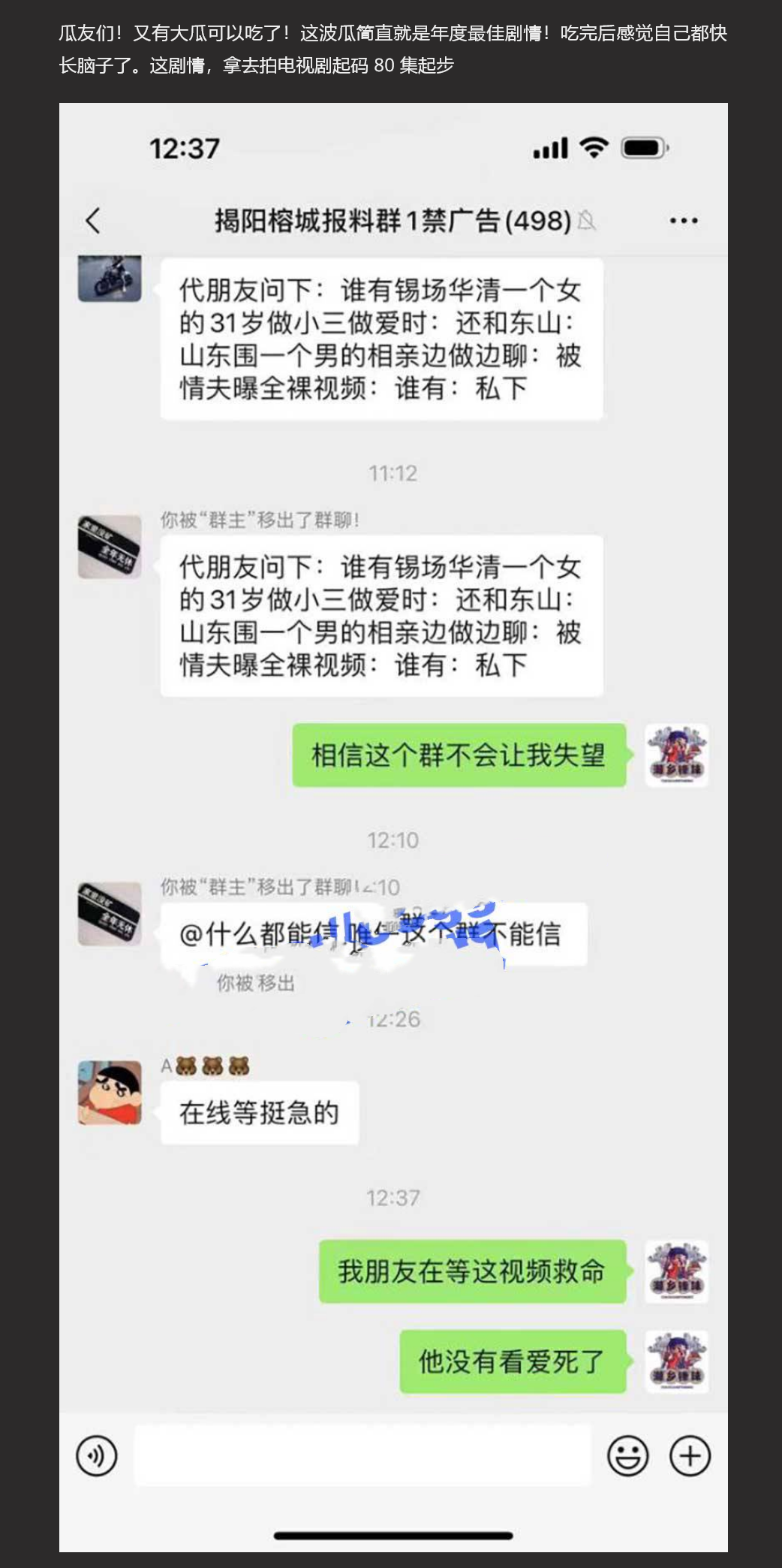
Task: Check the Wi-Fi icon in the status bar
Action: tap(595, 148)
